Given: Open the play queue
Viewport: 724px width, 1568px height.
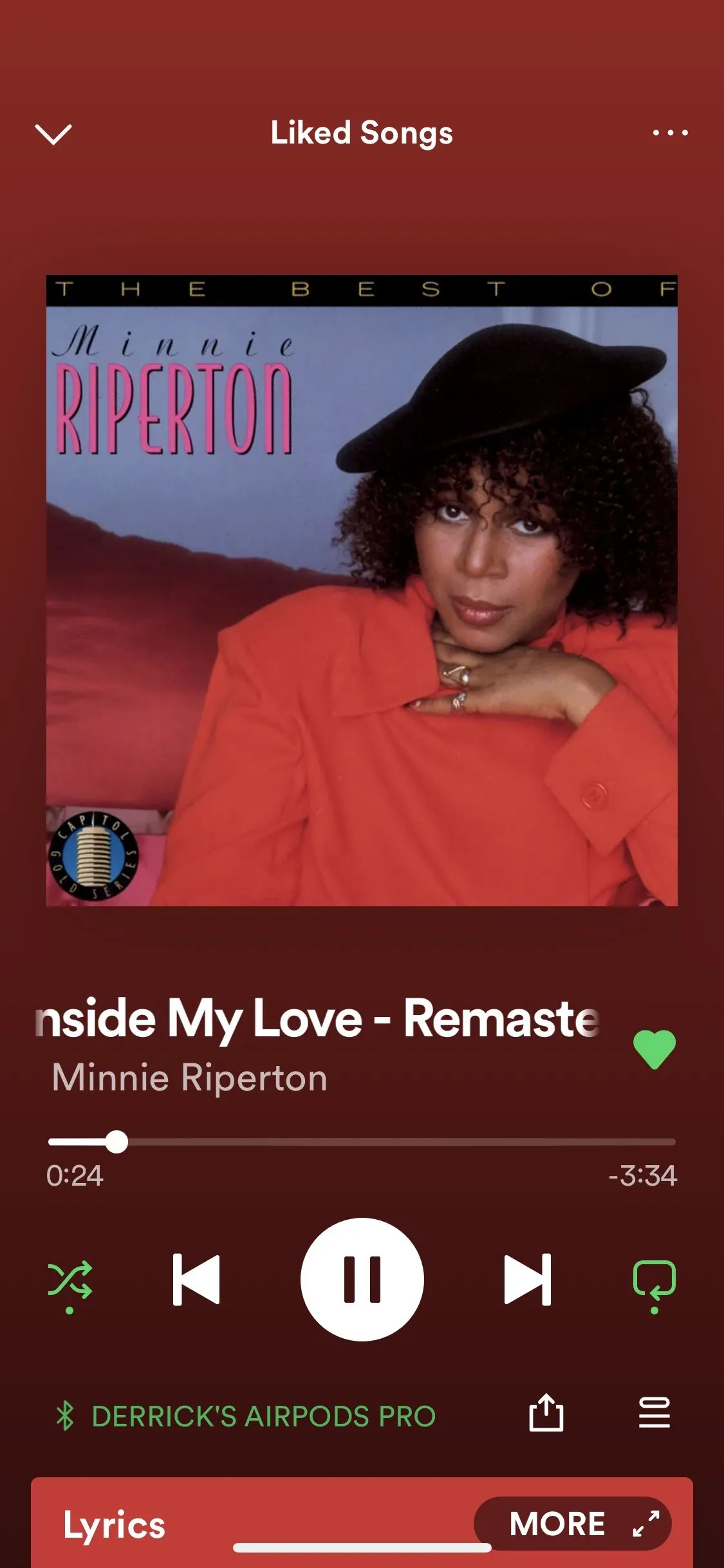Looking at the screenshot, I should pyautogui.click(x=654, y=1414).
